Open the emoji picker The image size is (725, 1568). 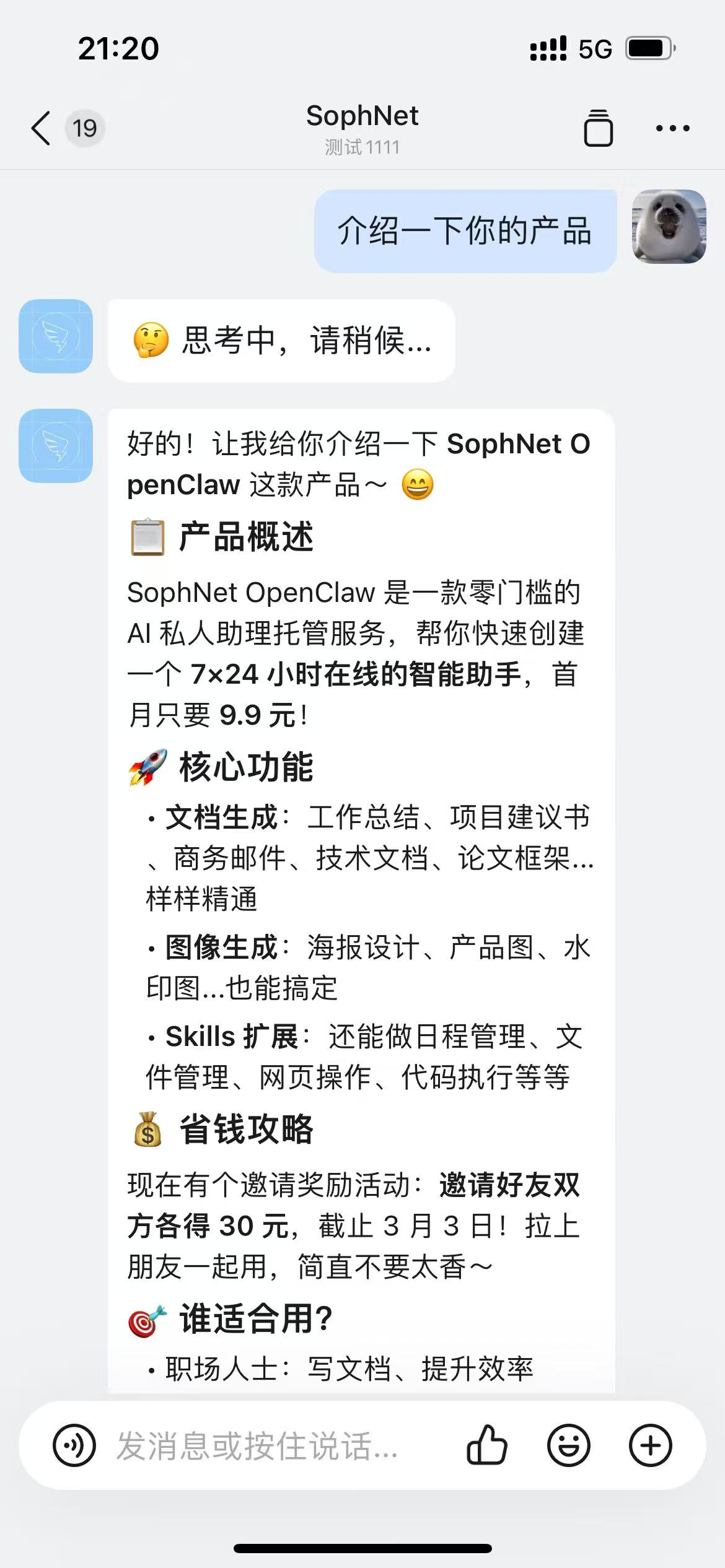568,1446
